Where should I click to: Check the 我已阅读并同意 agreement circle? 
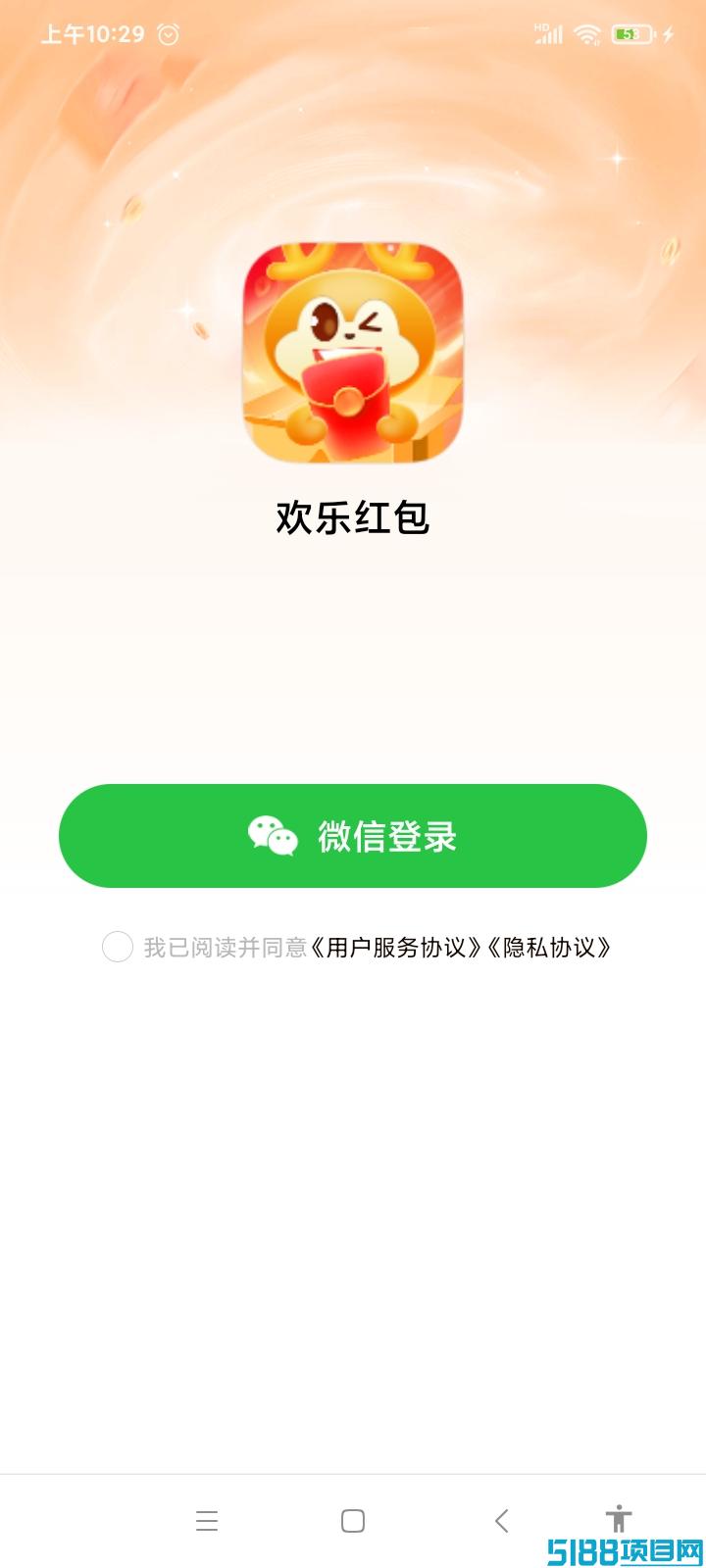pyautogui.click(x=118, y=947)
